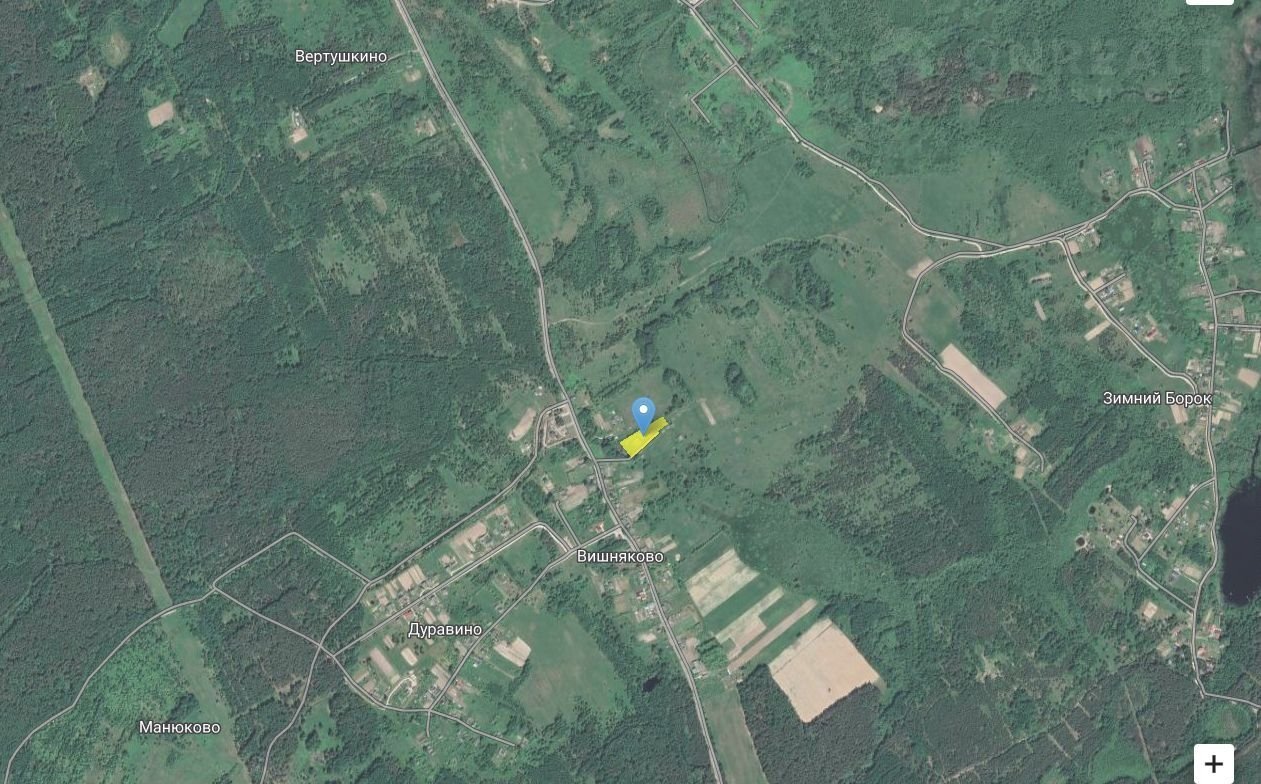The width and height of the screenshot is (1261, 784).
Task: Zoom in with the plus button
Action: point(1213,764)
